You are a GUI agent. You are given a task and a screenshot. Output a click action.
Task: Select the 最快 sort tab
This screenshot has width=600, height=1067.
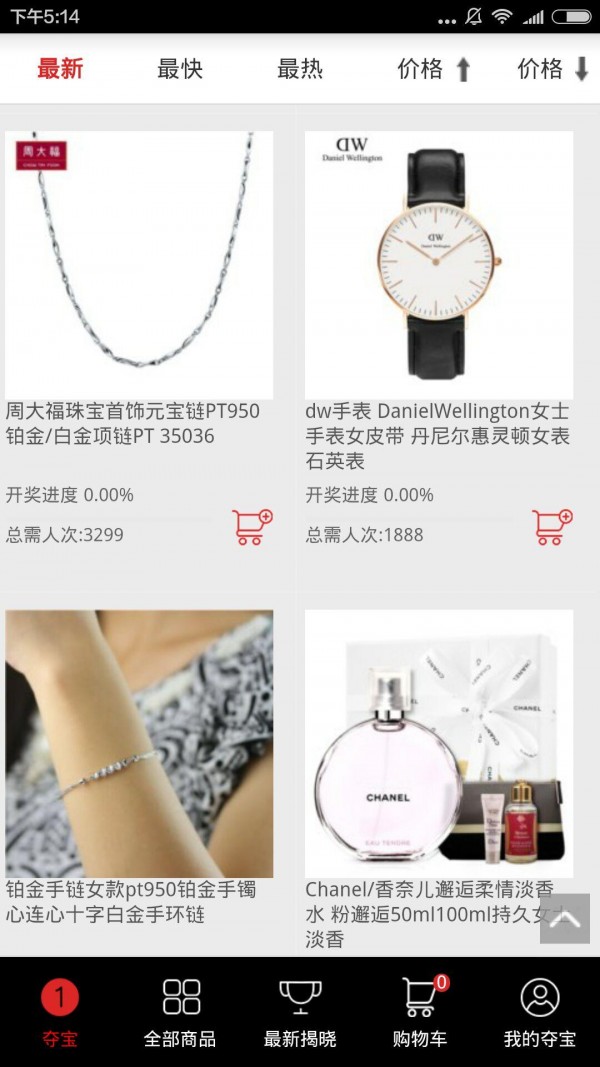(x=180, y=69)
